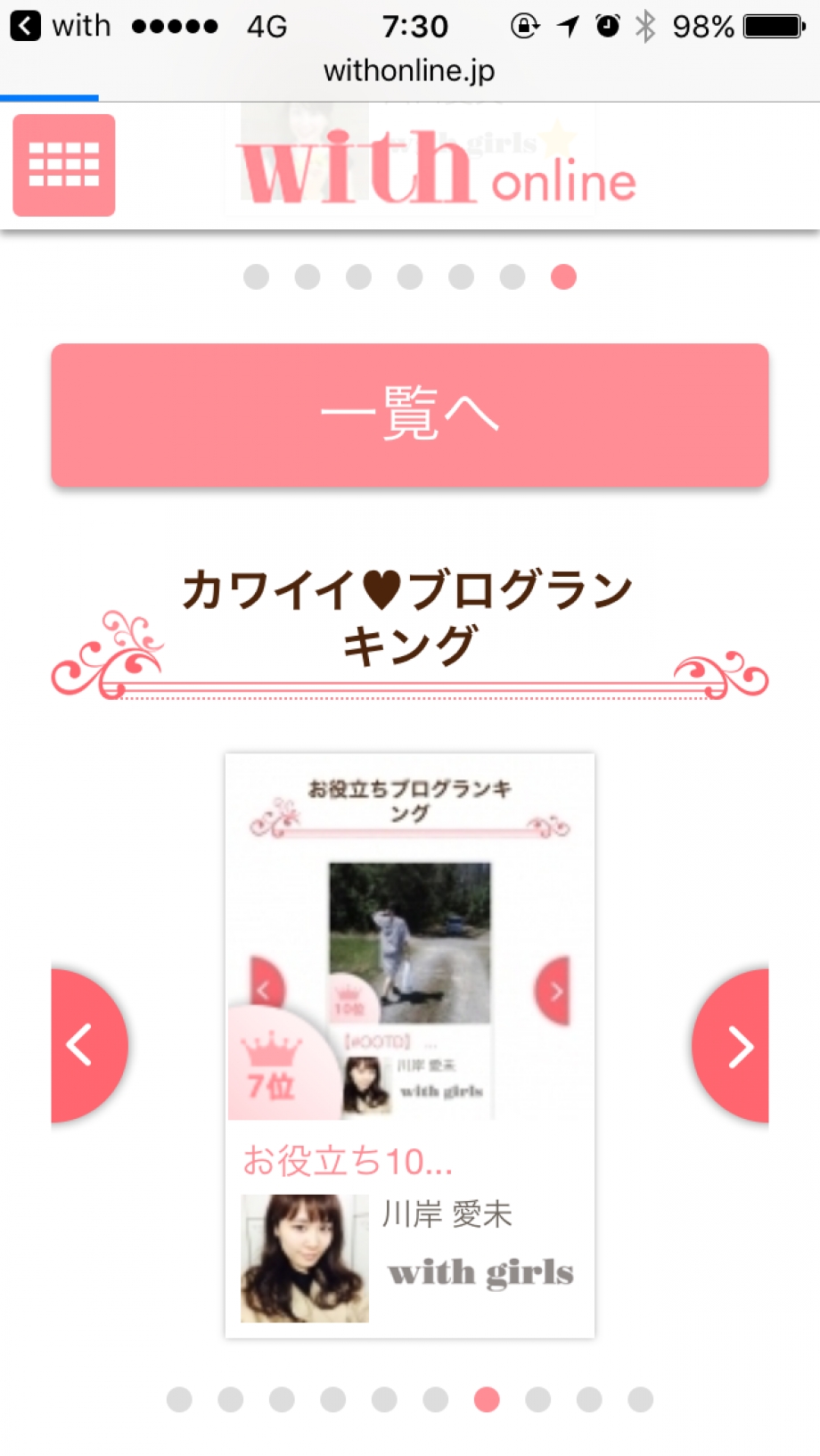Image resolution: width=820 pixels, height=1456 pixels.
Task: Select the first dot in ranking page indicator
Action: click(179, 1399)
